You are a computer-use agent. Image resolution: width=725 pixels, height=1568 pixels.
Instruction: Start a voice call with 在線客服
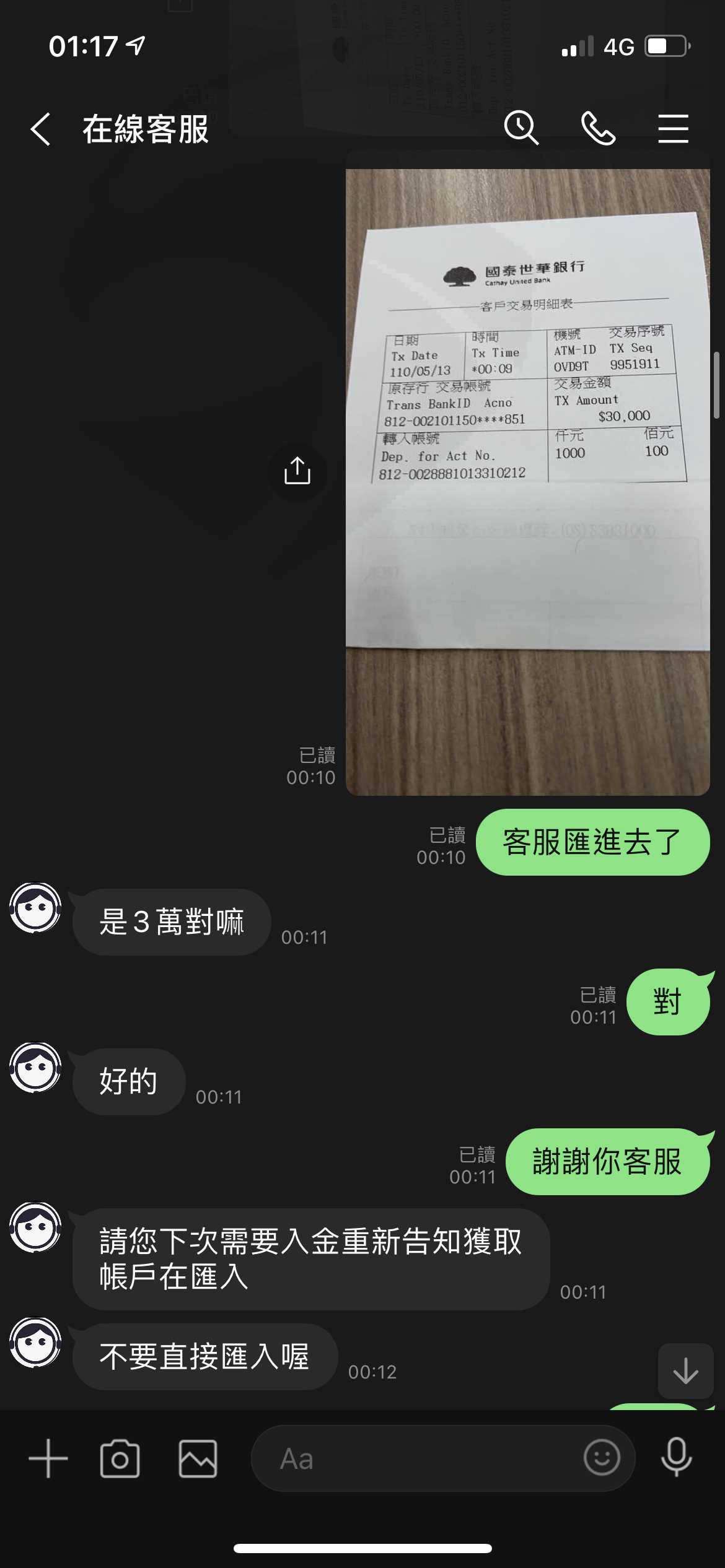tap(598, 128)
